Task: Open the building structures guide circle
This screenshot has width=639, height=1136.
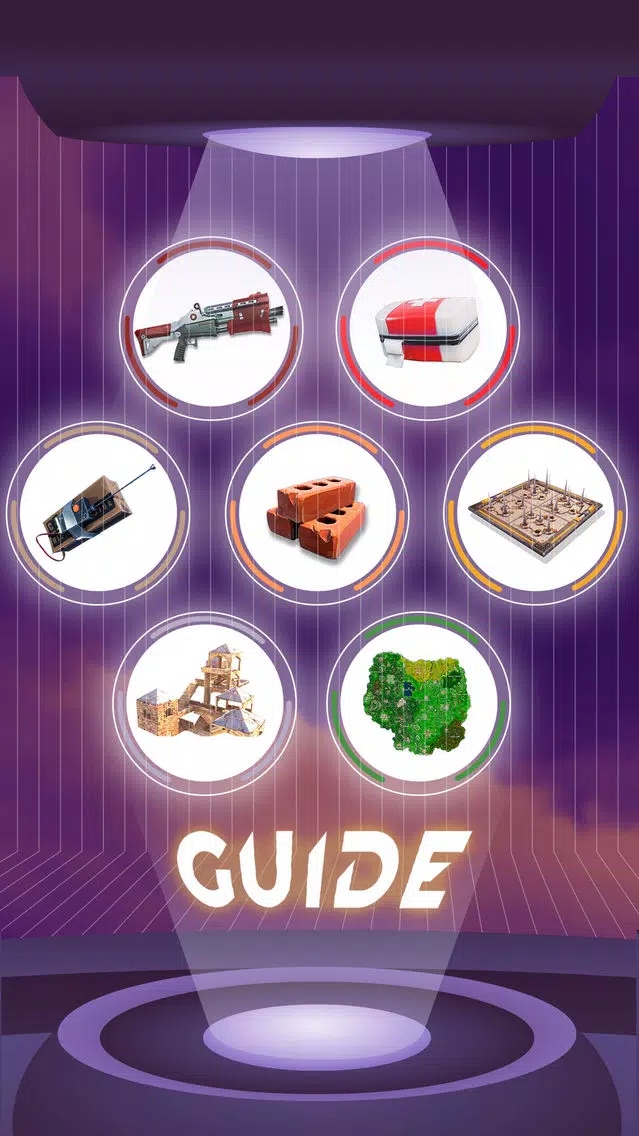Action: 204,703
